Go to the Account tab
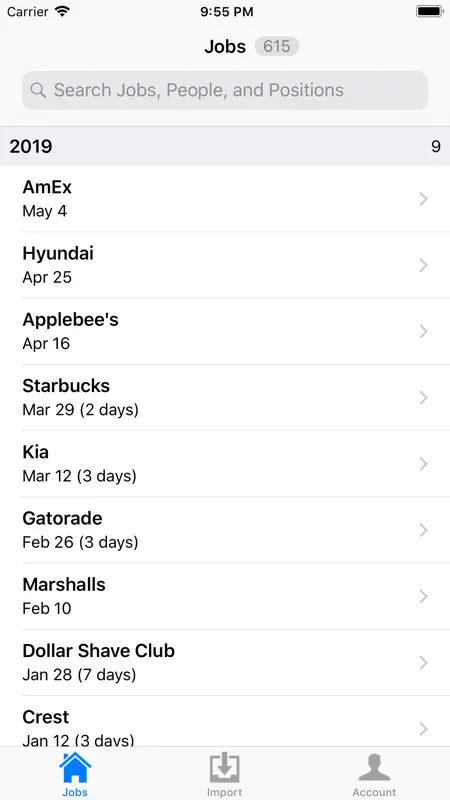This screenshot has height=800, width=450. click(374, 774)
